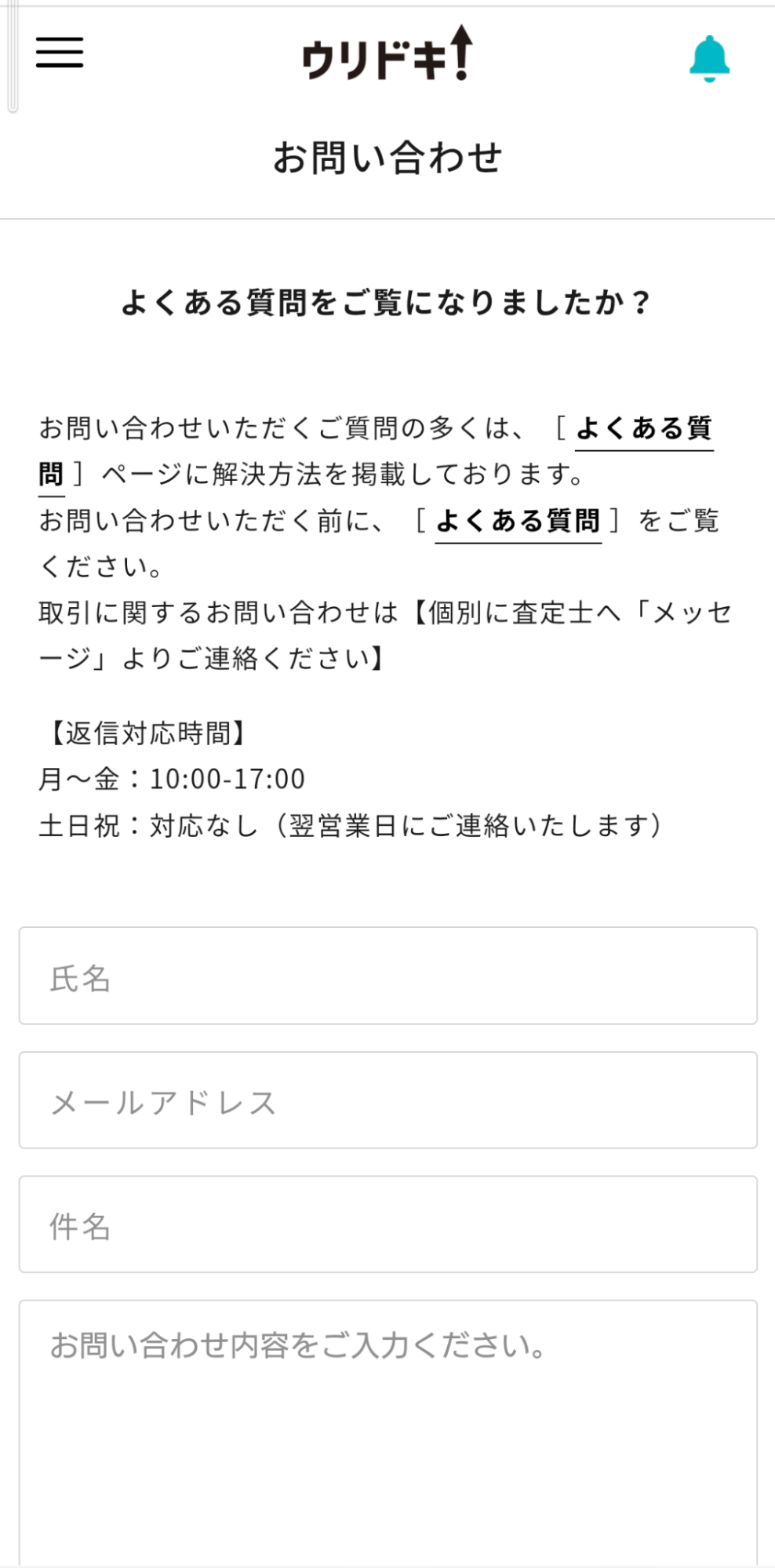Open the よくある質問 link before をご覧ください
The height and width of the screenshot is (1568, 775).
pyautogui.click(x=518, y=521)
